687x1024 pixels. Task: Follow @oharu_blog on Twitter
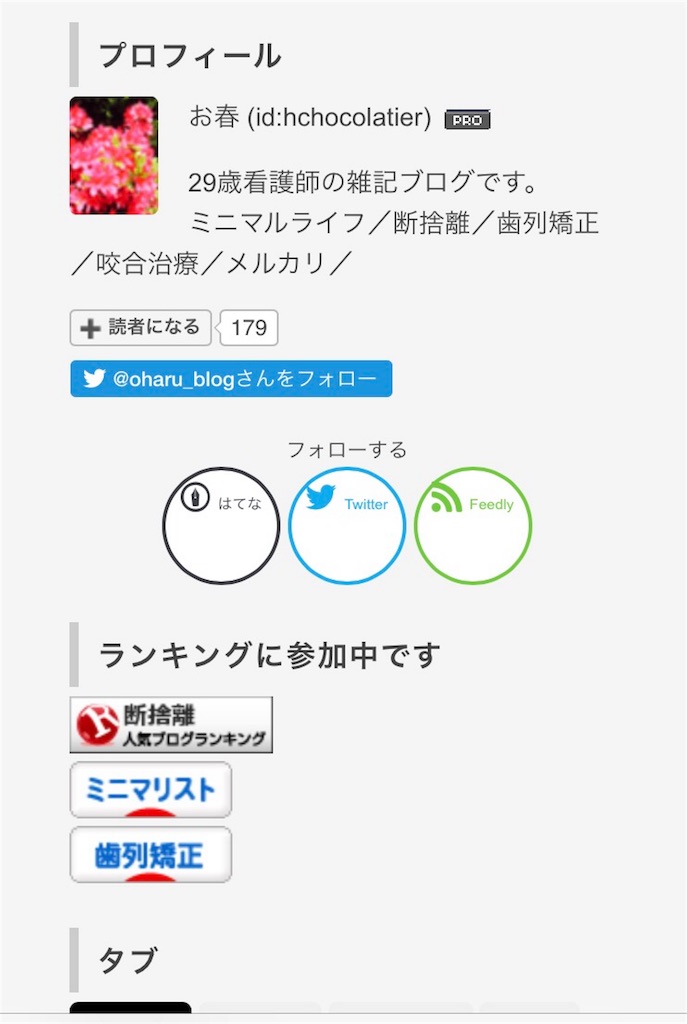pos(231,379)
